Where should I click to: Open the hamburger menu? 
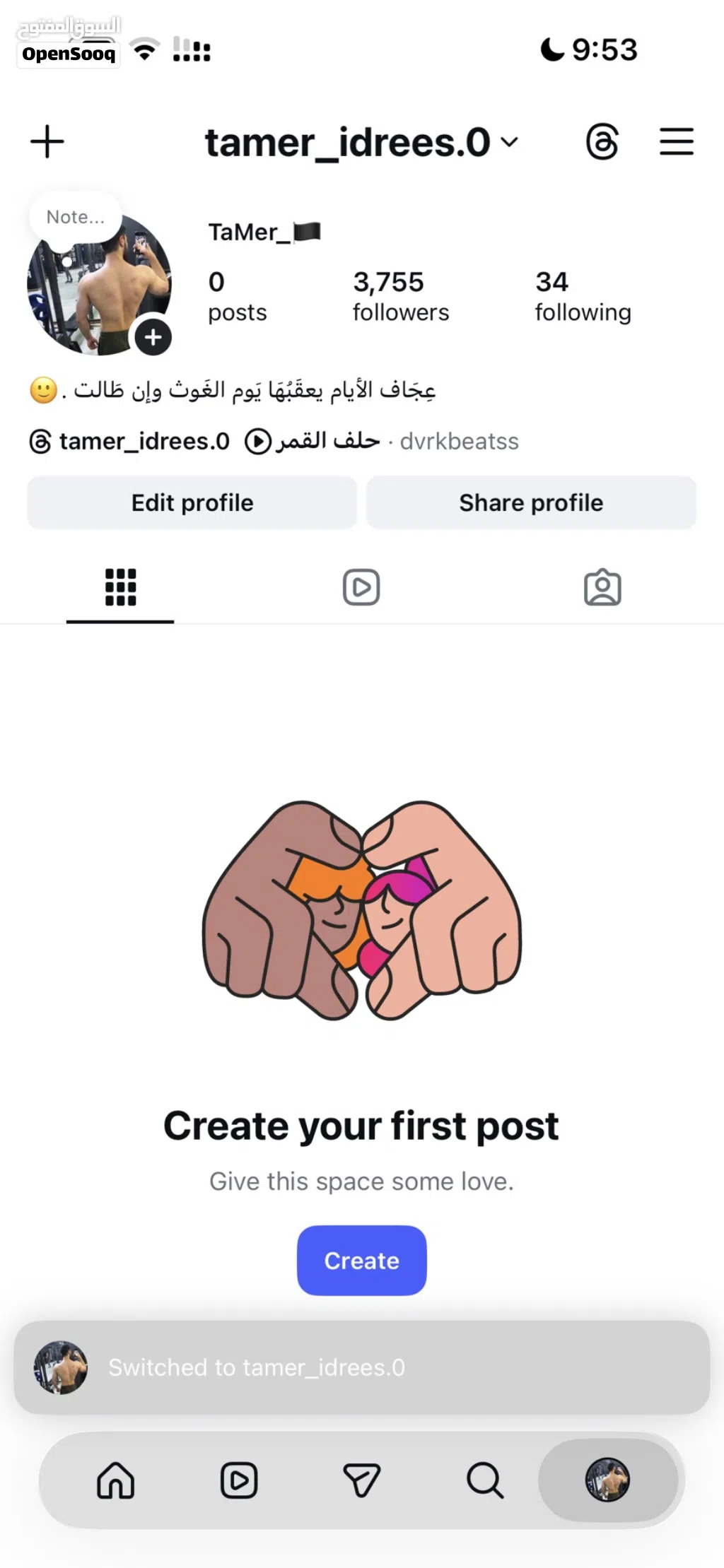point(677,142)
